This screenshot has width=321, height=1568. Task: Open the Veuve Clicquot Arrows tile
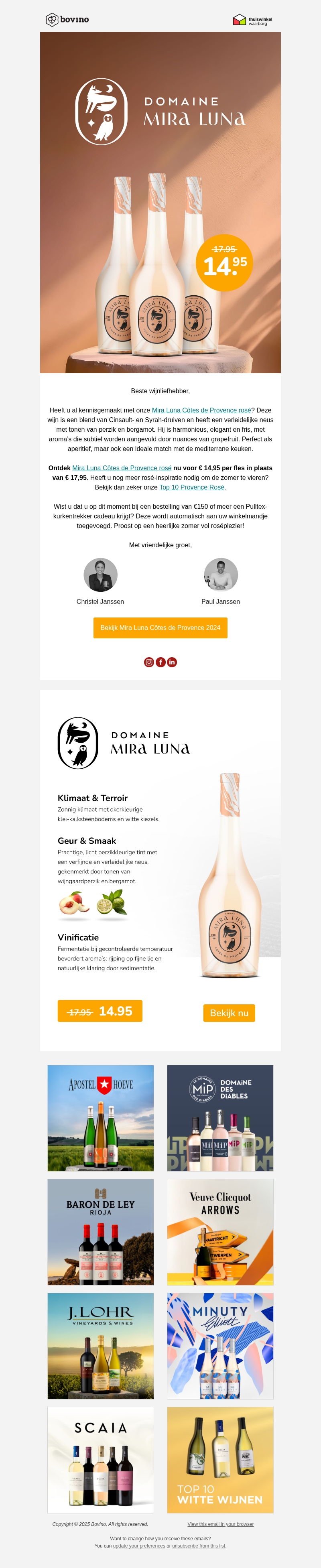220,1232
